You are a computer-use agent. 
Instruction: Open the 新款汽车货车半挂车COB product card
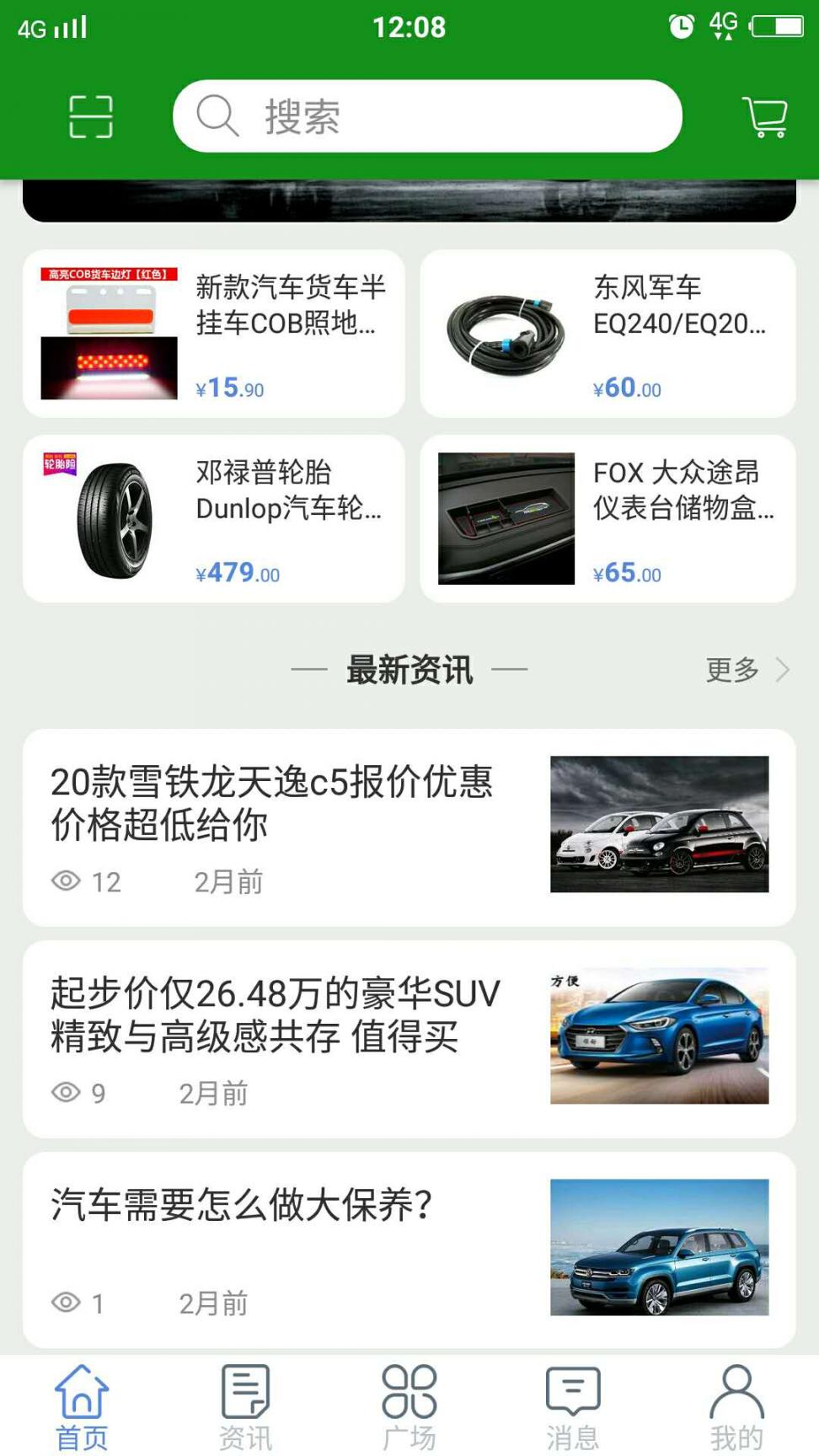pos(213,334)
